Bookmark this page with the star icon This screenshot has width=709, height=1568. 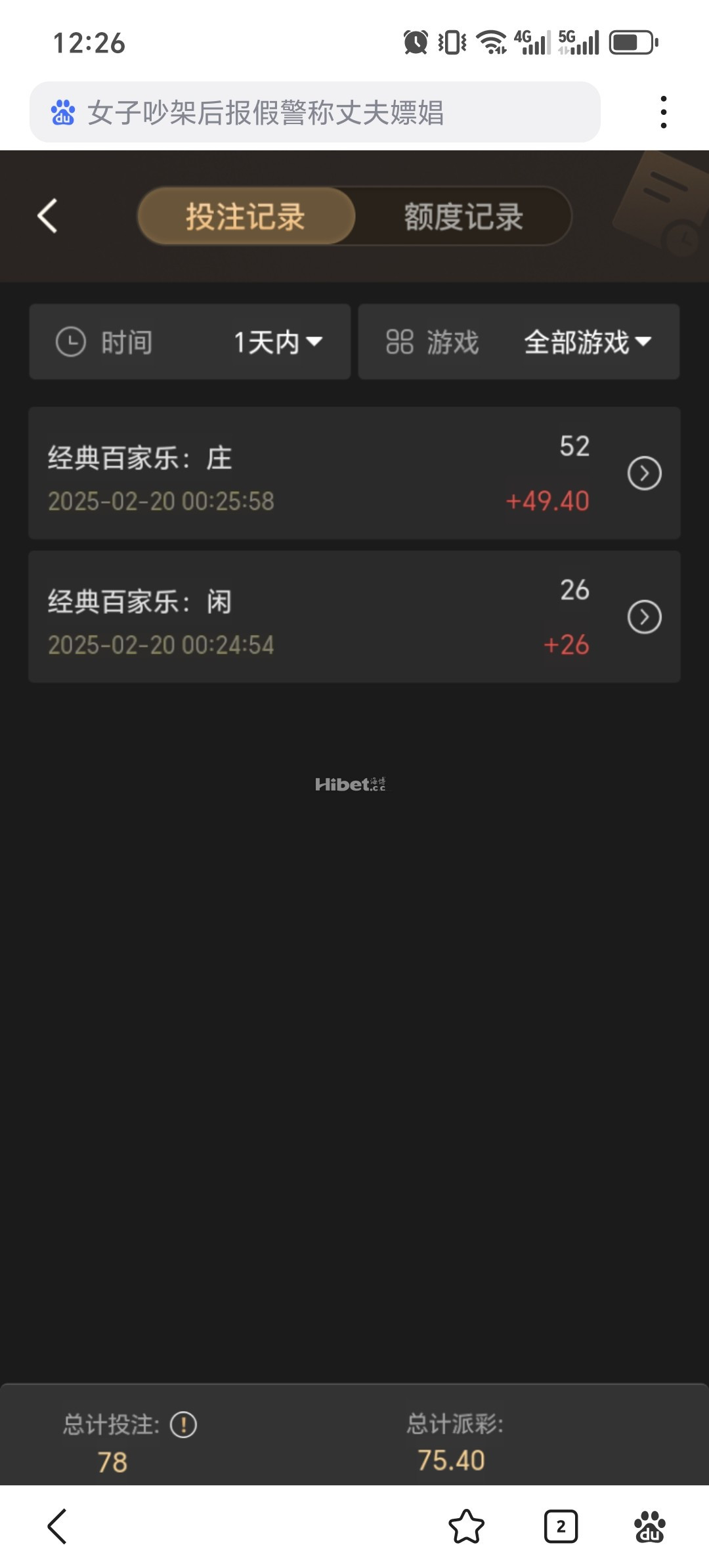(x=466, y=1526)
